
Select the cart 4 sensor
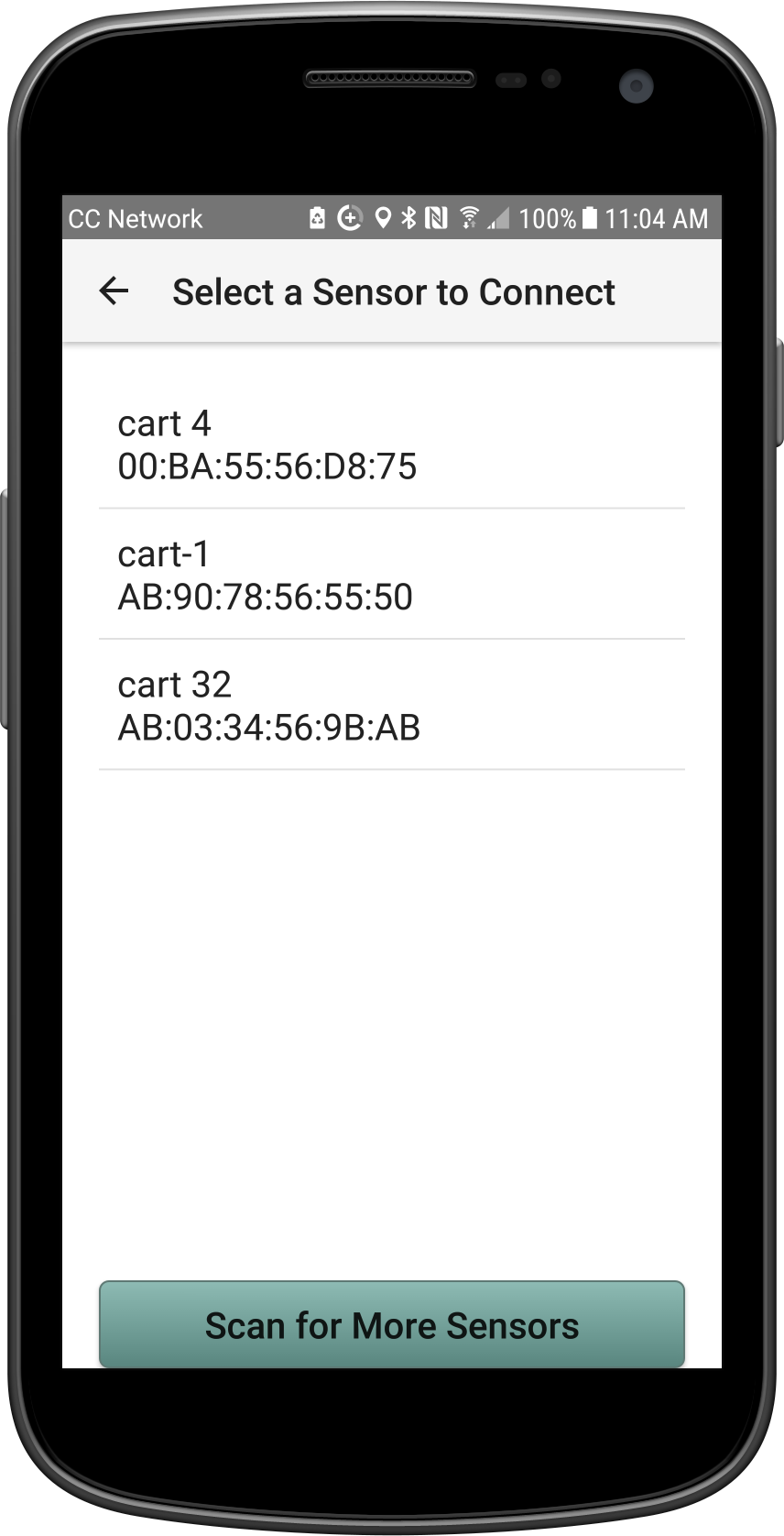click(392, 444)
